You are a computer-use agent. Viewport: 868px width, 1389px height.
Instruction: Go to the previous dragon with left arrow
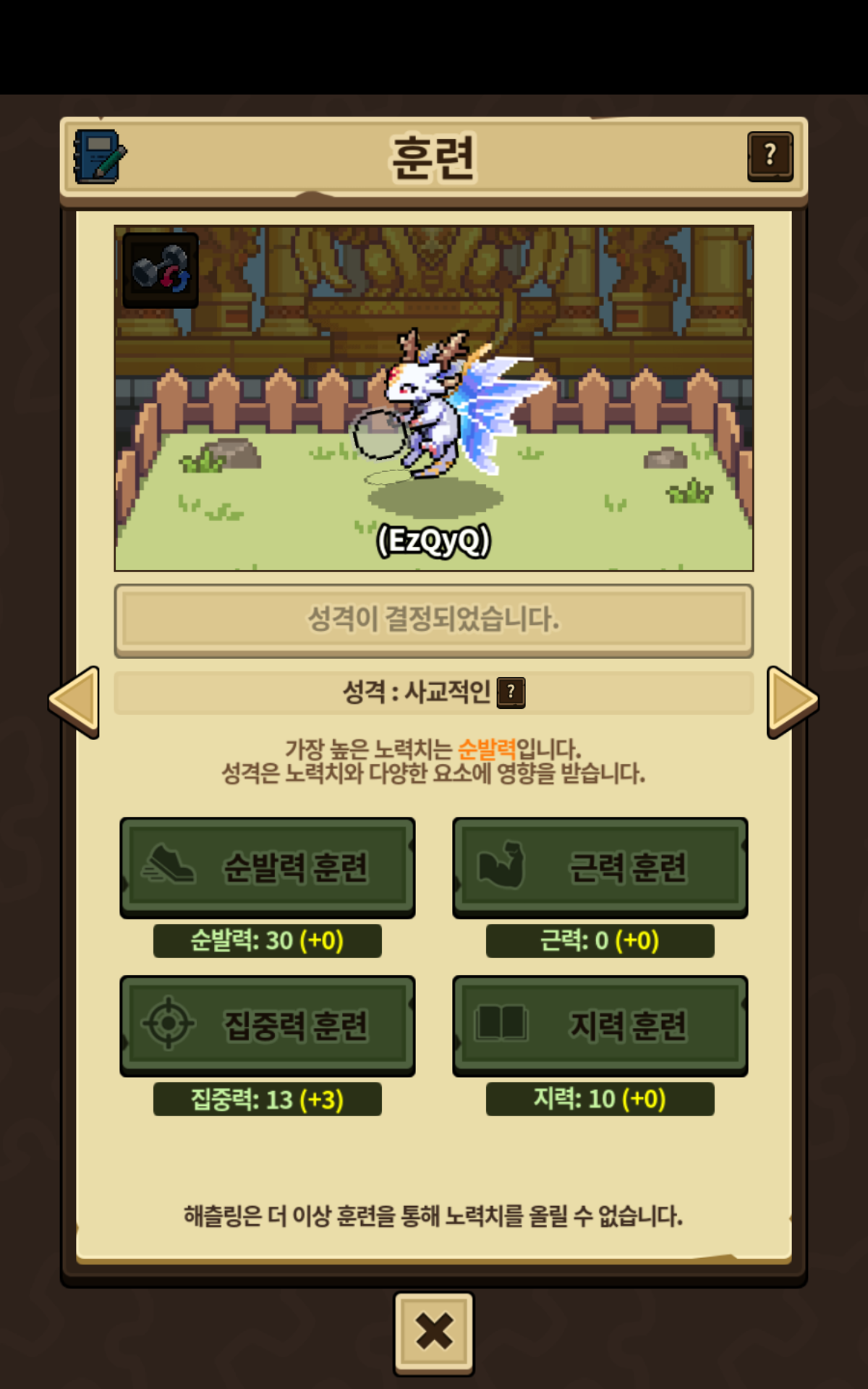click(75, 701)
